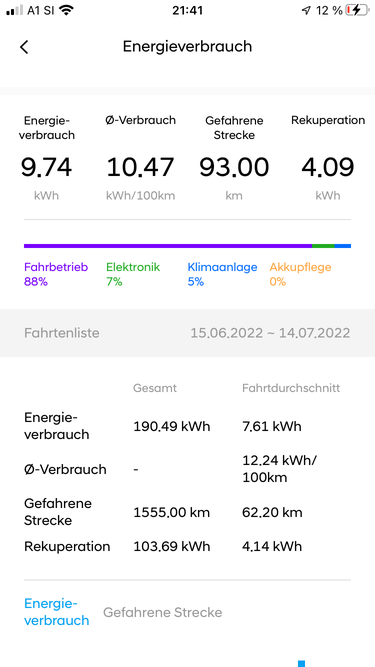Viewport: 375px width, 667px height.
Task: Select the blue Energieverbrauch tab
Action: (57, 612)
